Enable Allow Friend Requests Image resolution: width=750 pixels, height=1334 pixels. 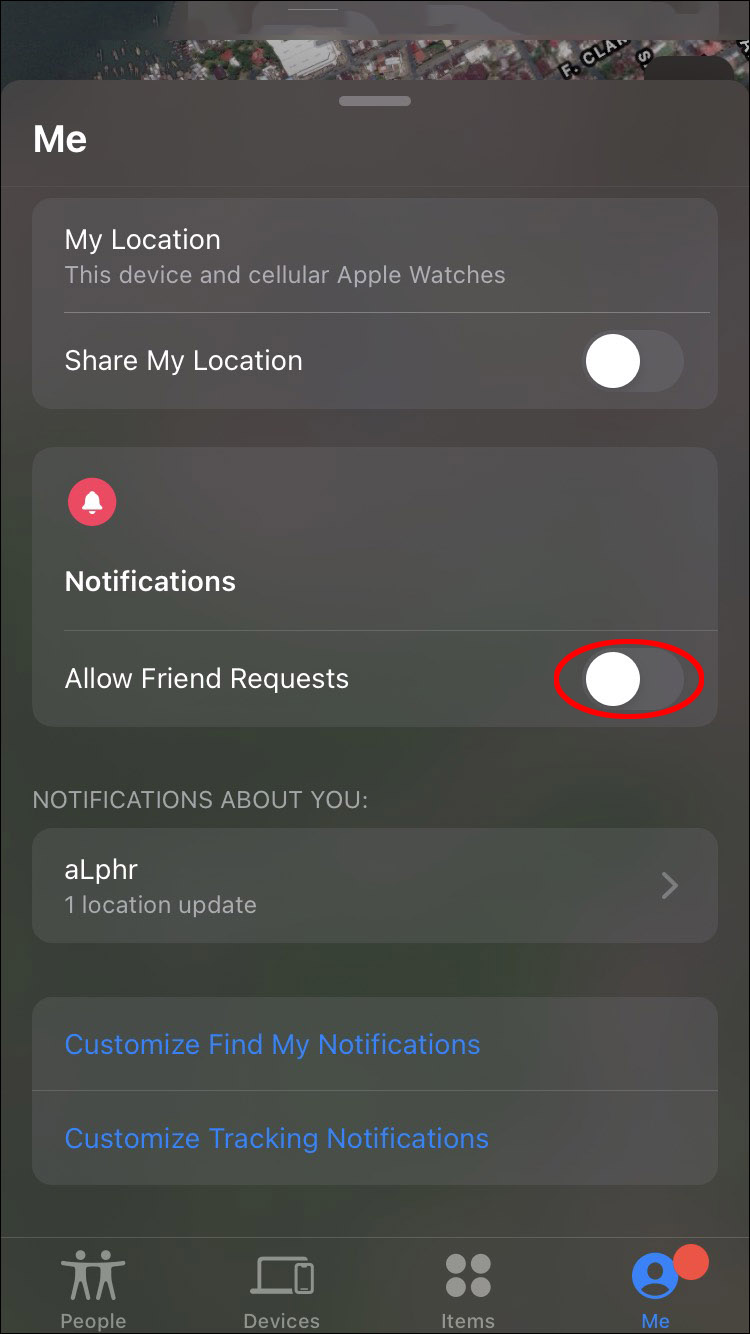pyautogui.click(x=632, y=679)
